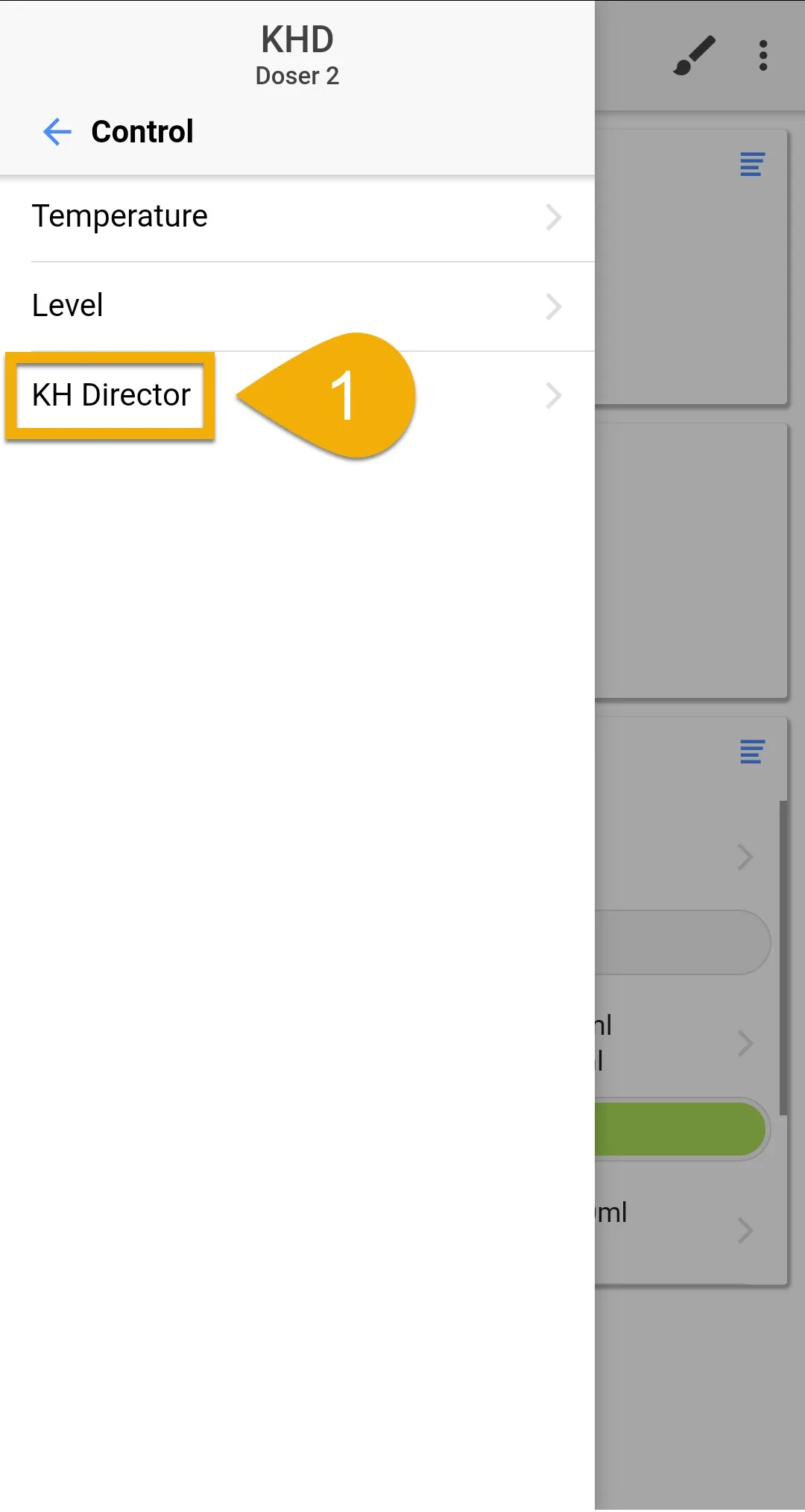Open the three-dot overflow menu
Screen dimensions: 805x1512
(x=763, y=56)
